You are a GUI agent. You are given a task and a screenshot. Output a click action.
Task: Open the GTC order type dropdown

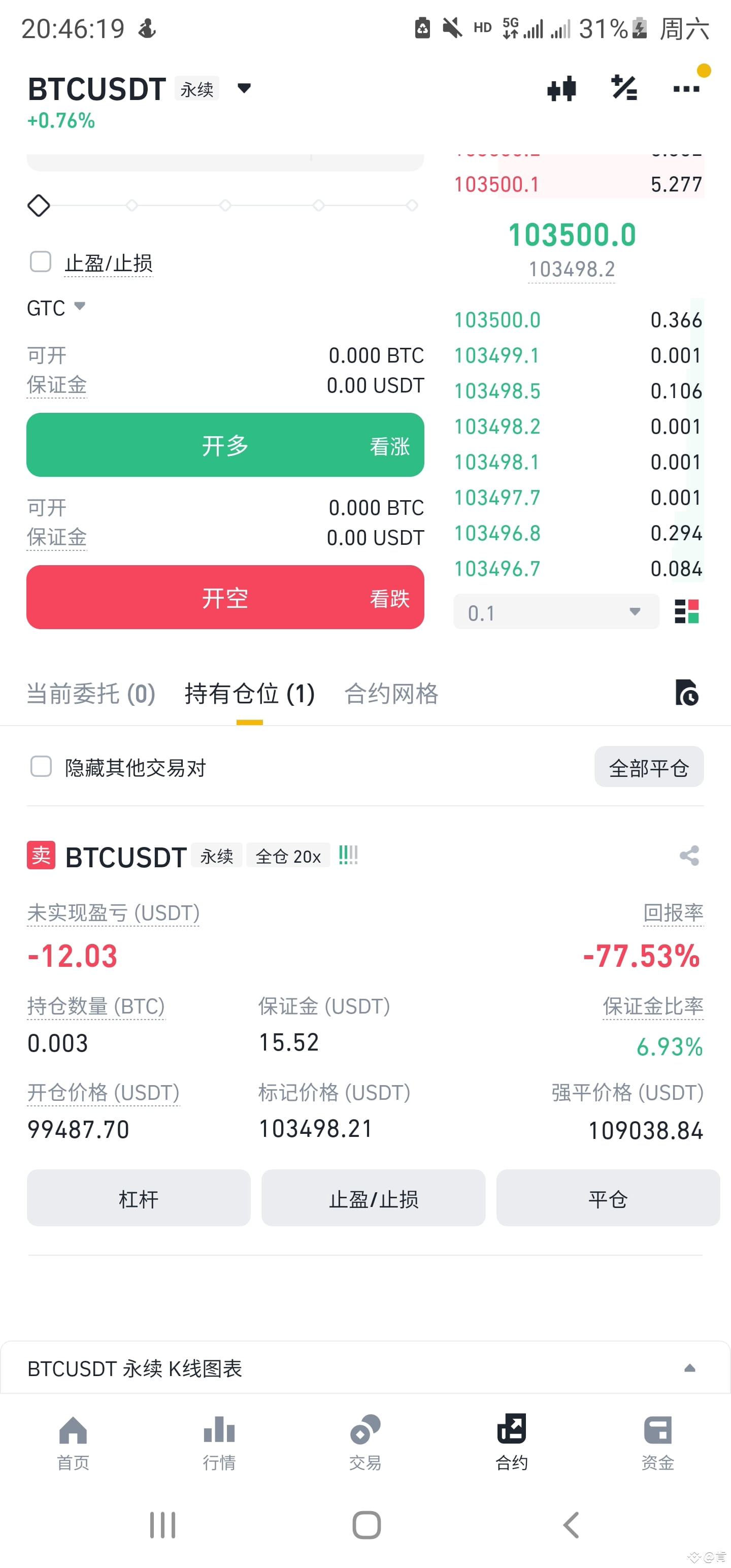pos(55,308)
